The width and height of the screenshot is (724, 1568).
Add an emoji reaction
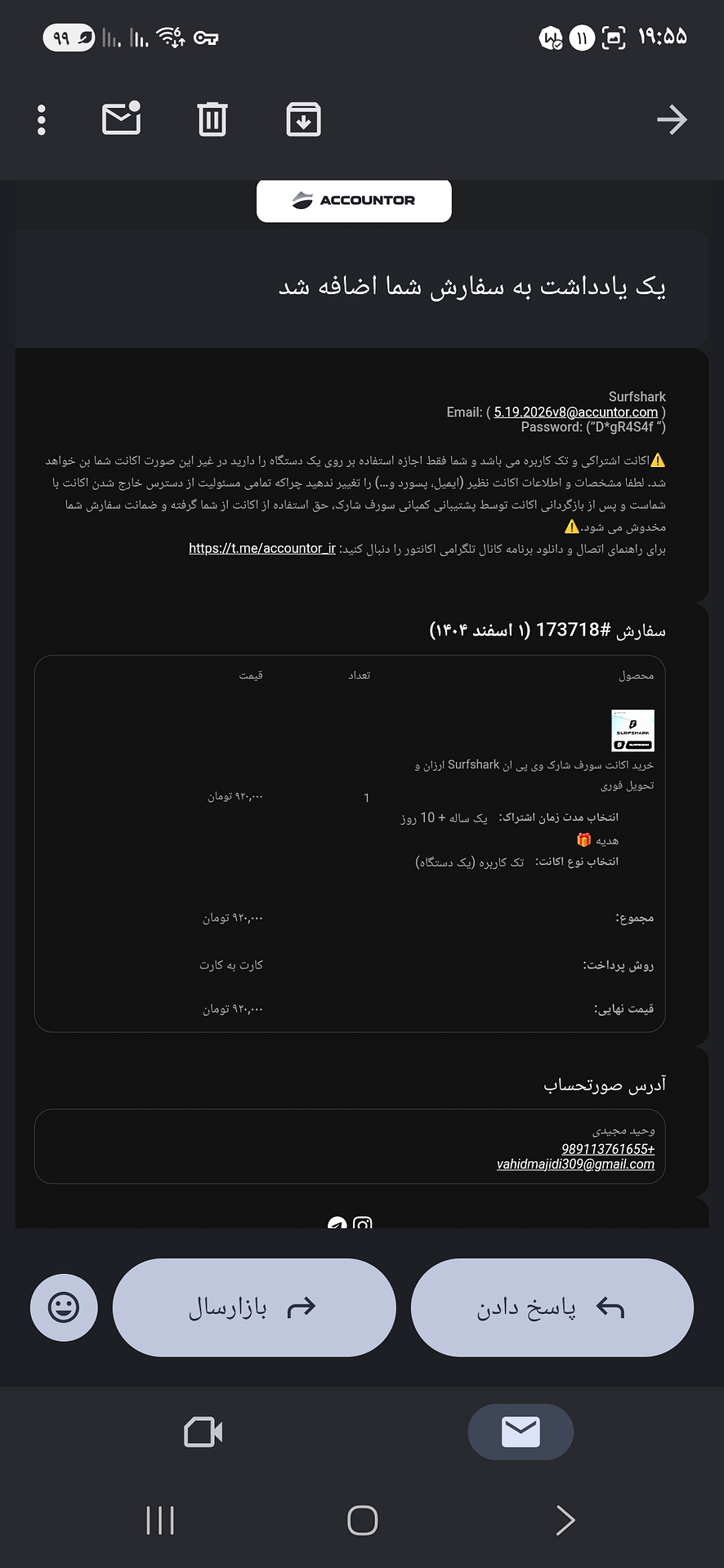(64, 1307)
